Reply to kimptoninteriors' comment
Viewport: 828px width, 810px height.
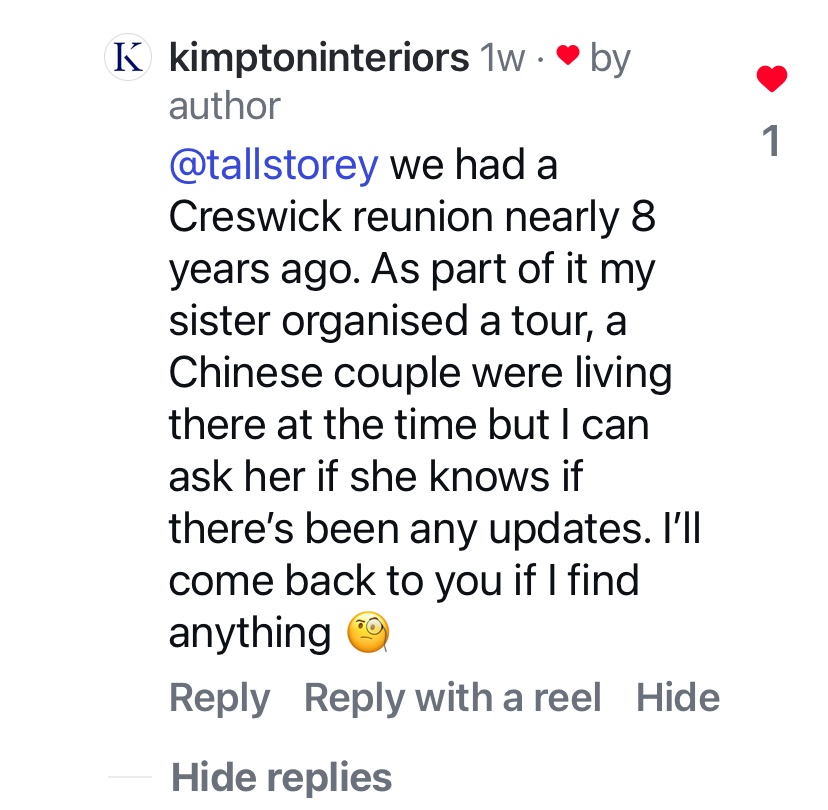pyautogui.click(x=219, y=698)
